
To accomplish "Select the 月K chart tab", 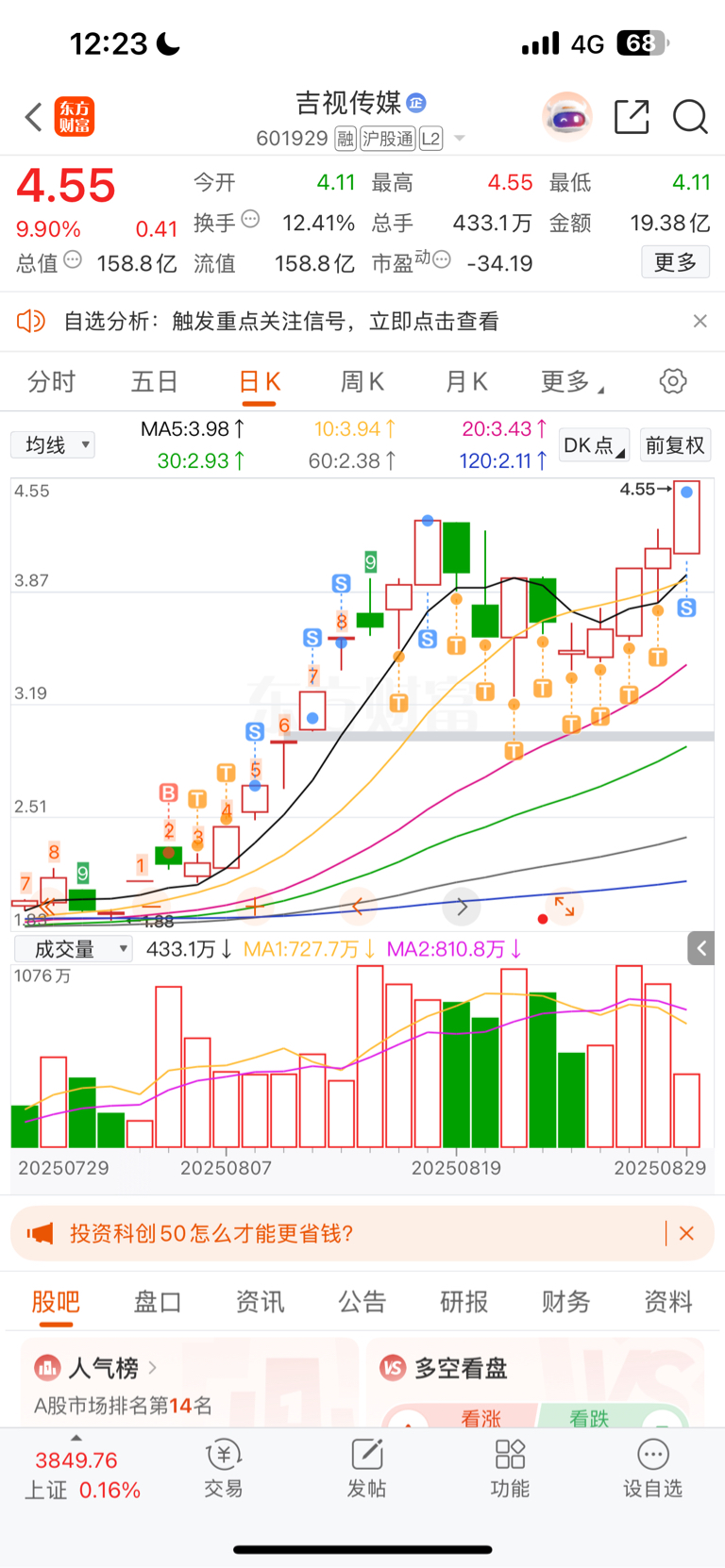I will (x=466, y=382).
